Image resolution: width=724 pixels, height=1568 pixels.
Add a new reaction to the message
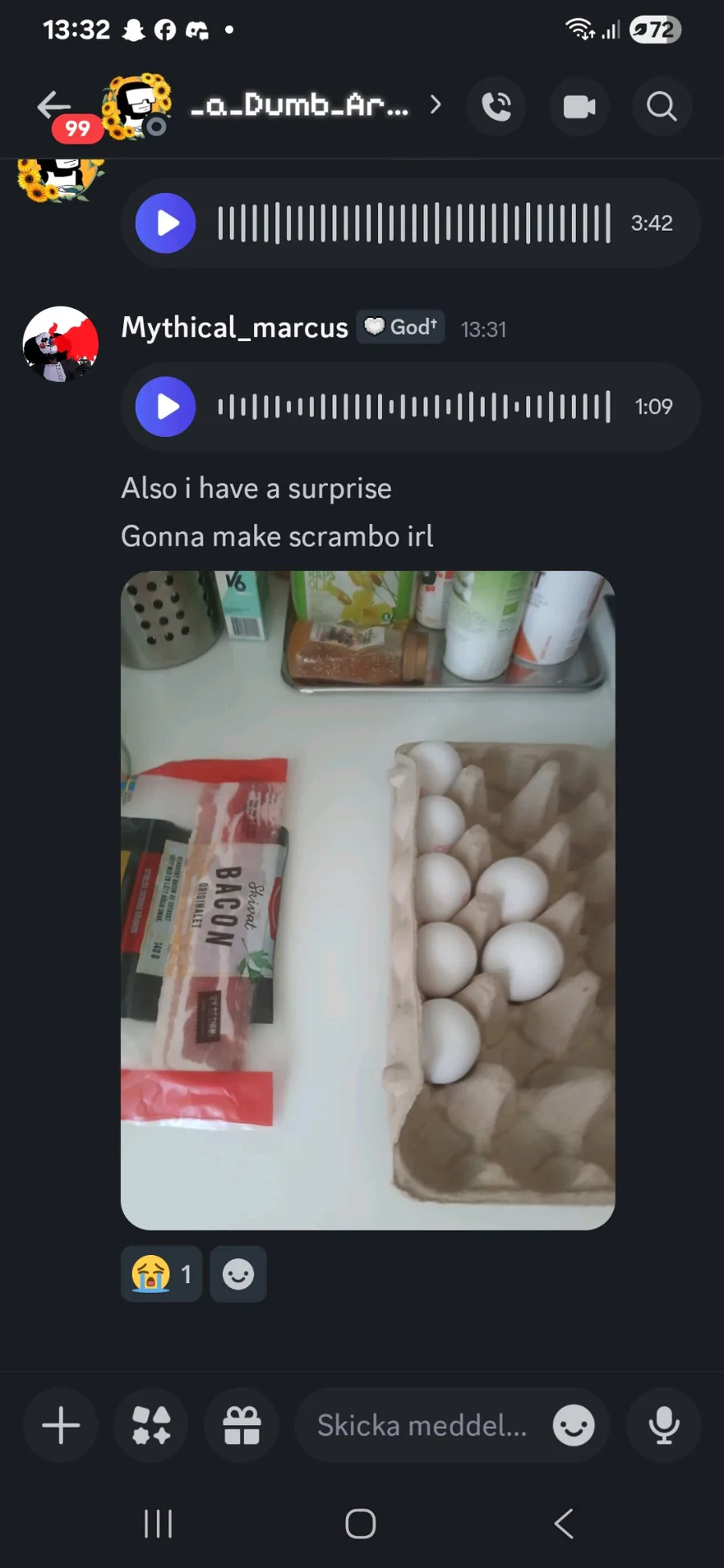[238, 1274]
